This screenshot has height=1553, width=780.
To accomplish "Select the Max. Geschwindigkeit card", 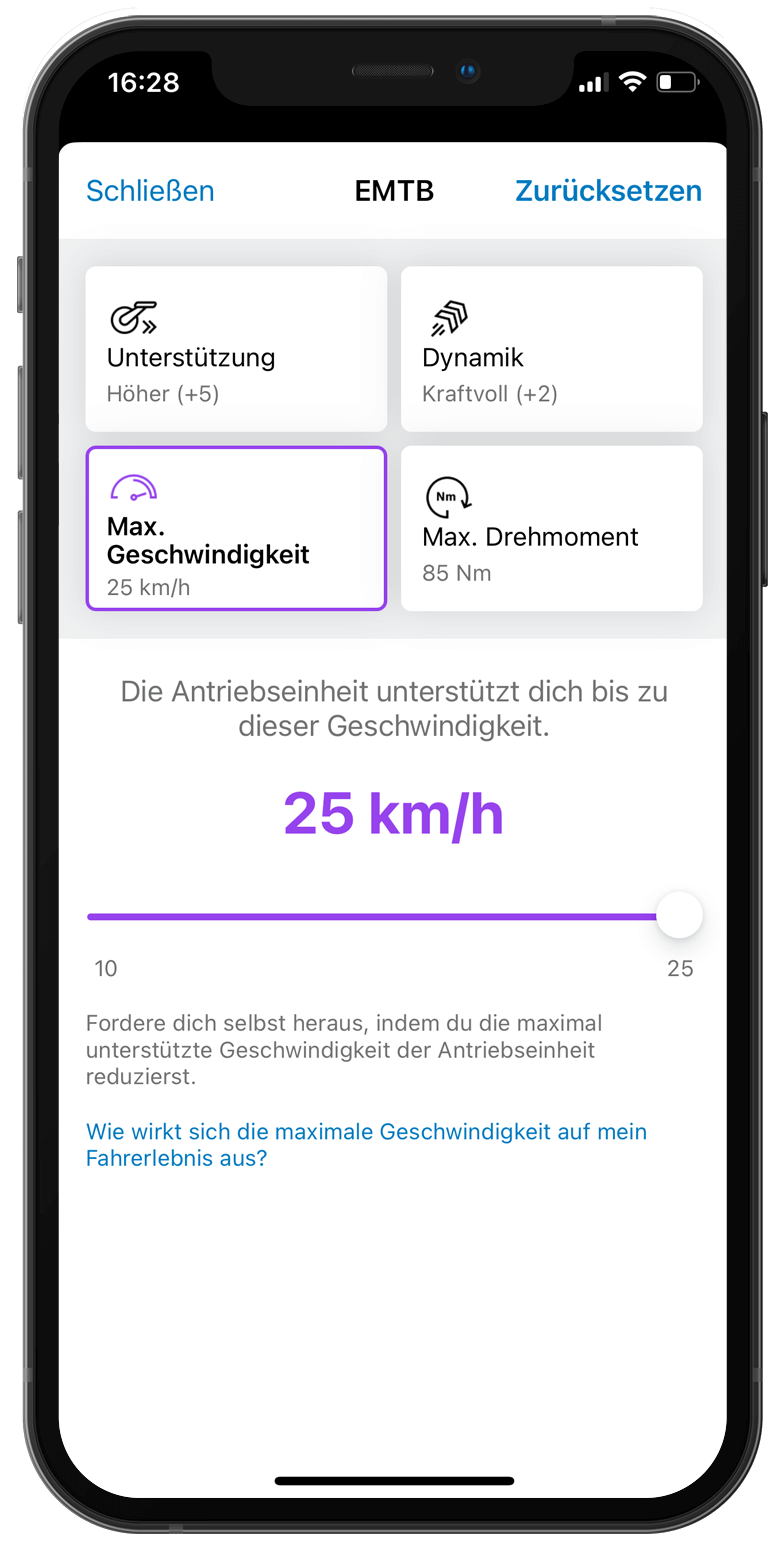I will coord(236,528).
